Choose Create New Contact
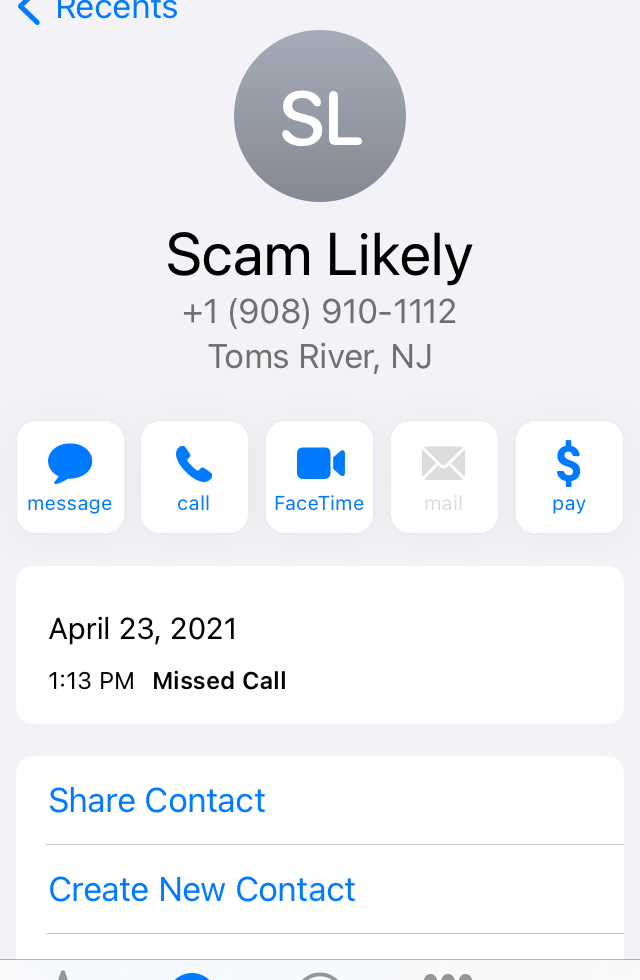This screenshot has width=640, height=980. (x=202, y=889)
